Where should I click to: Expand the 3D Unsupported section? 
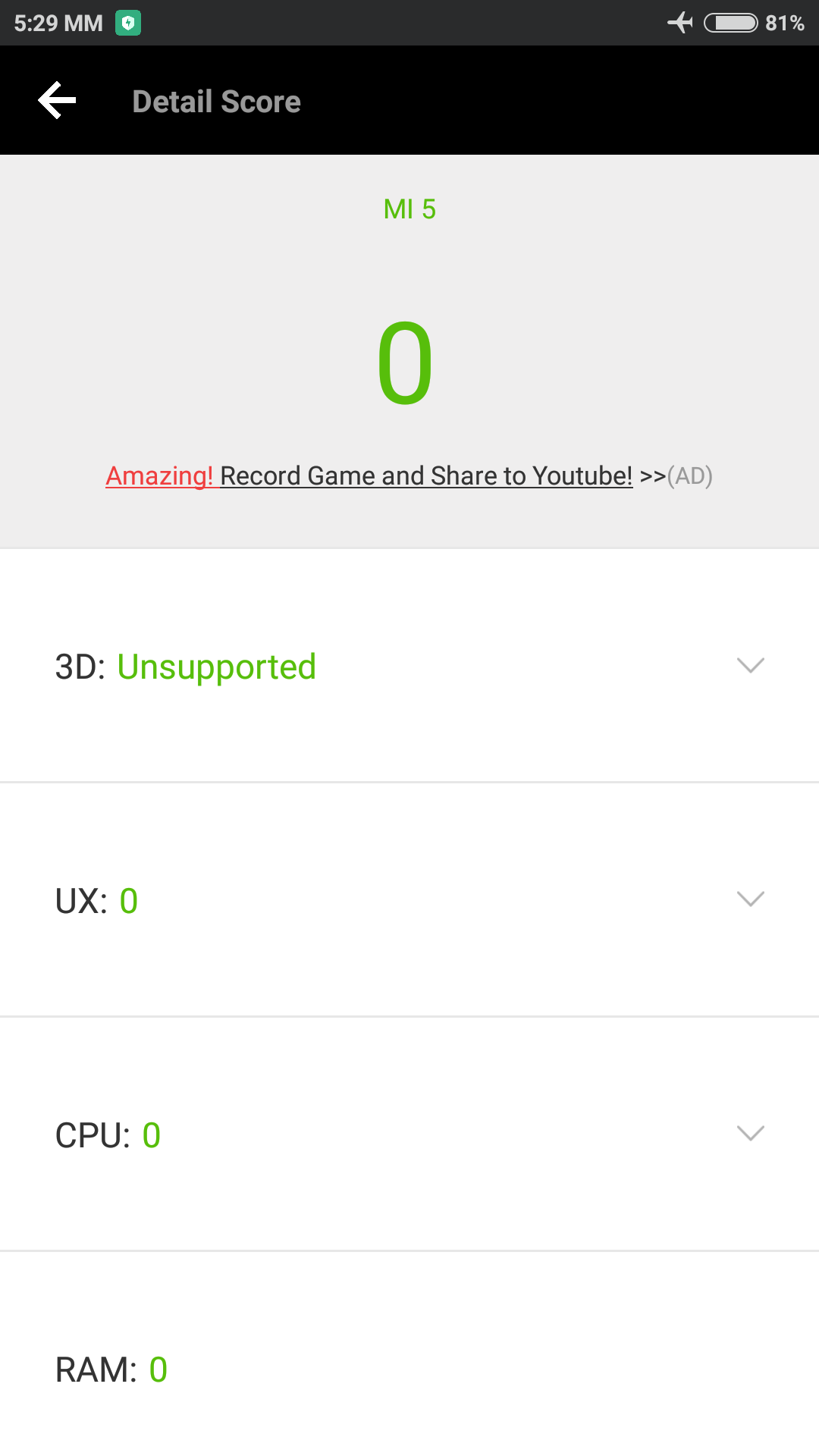[750, 666]
